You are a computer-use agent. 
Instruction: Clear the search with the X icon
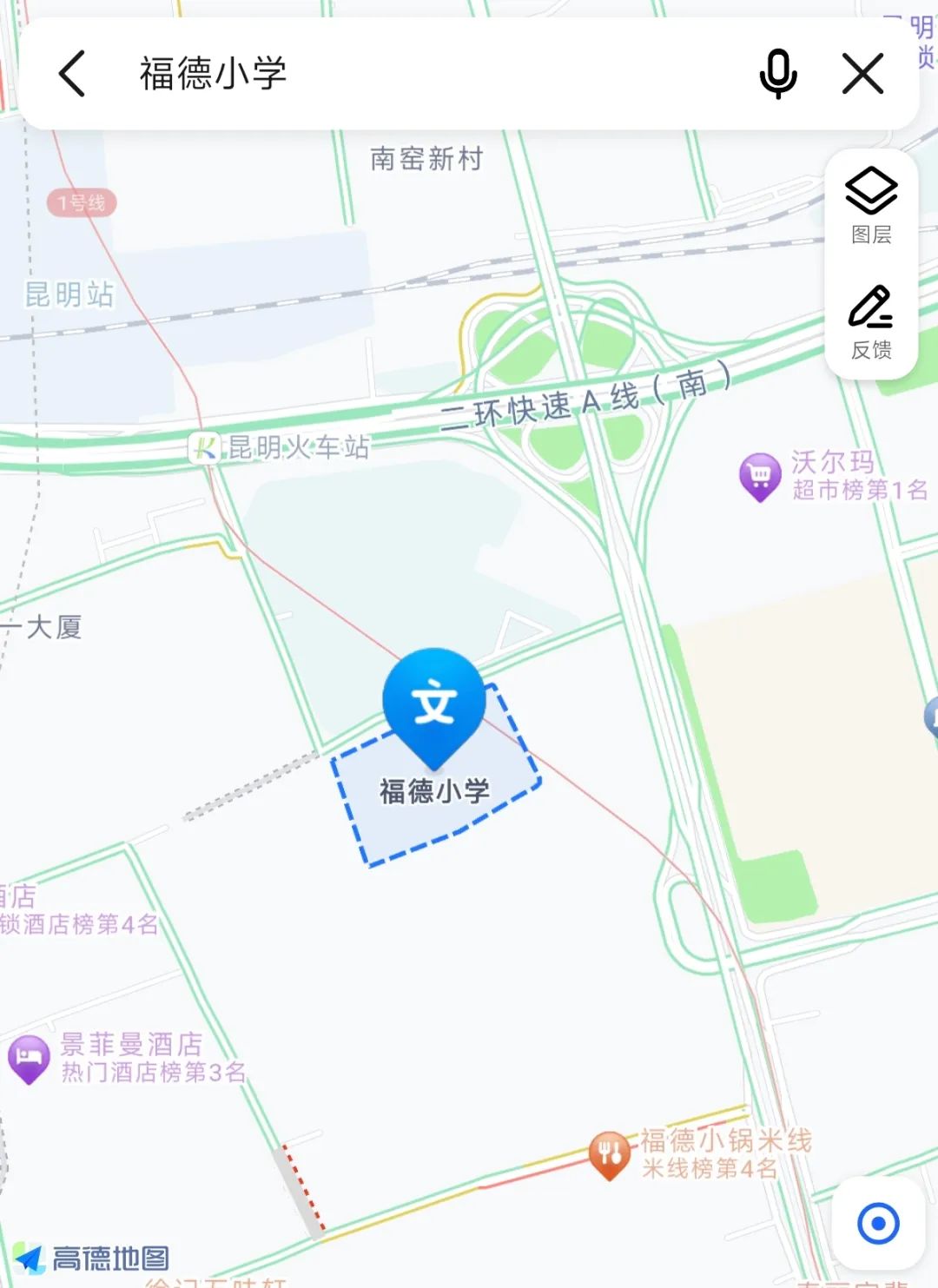863,74
